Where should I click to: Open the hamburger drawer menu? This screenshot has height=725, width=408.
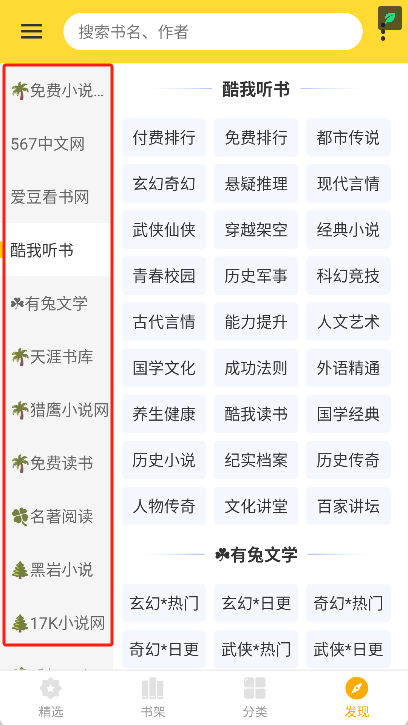click(x=31, y=31)
